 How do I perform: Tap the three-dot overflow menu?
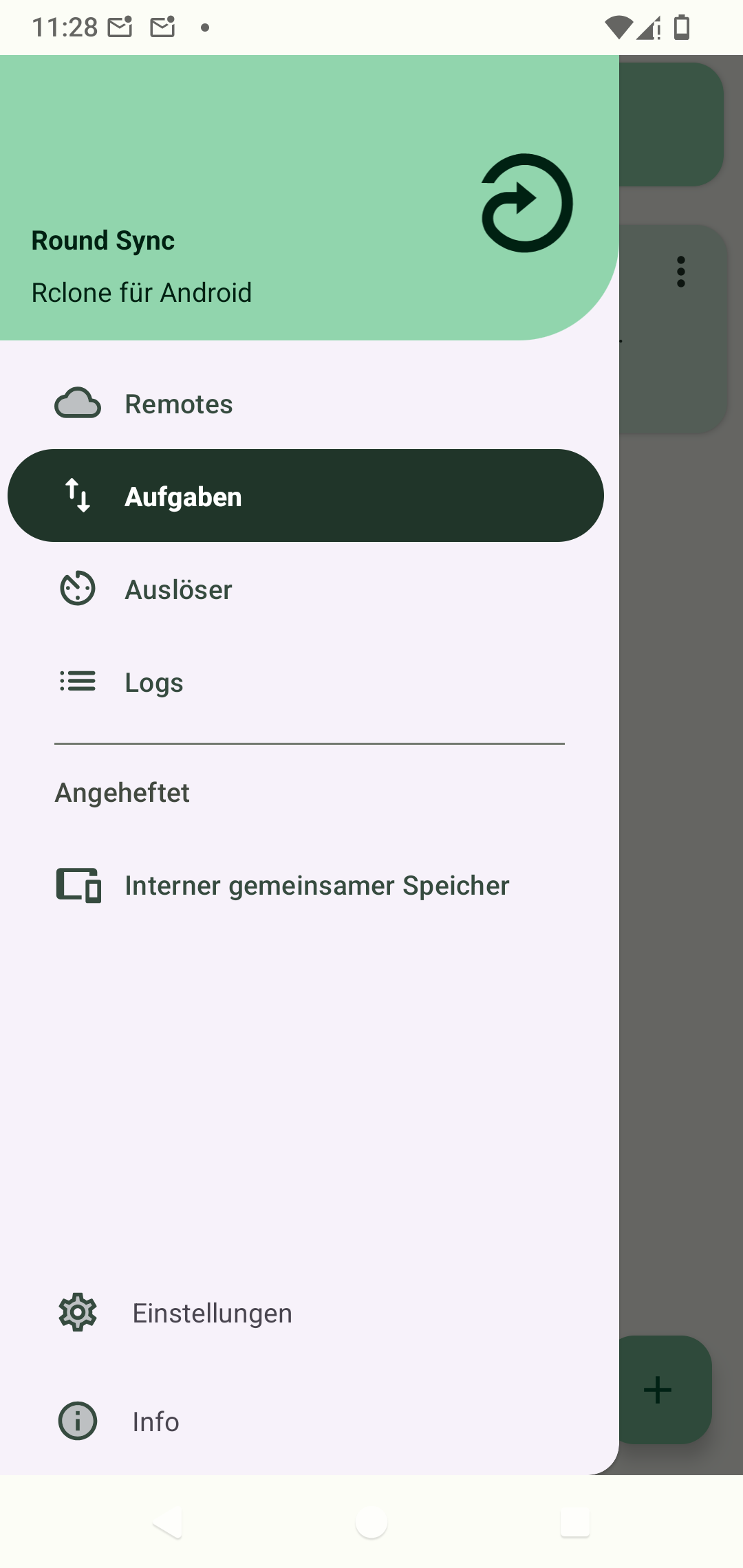[680, 272]
